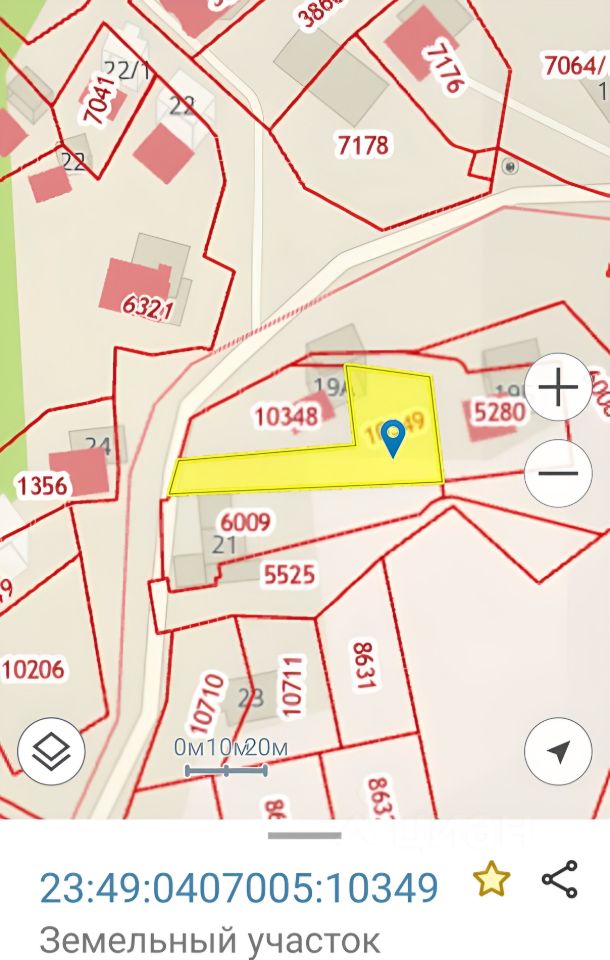The image size is (610, 960).
Task: Expand the parcel details bottom sheet handle
Action: 304,834
